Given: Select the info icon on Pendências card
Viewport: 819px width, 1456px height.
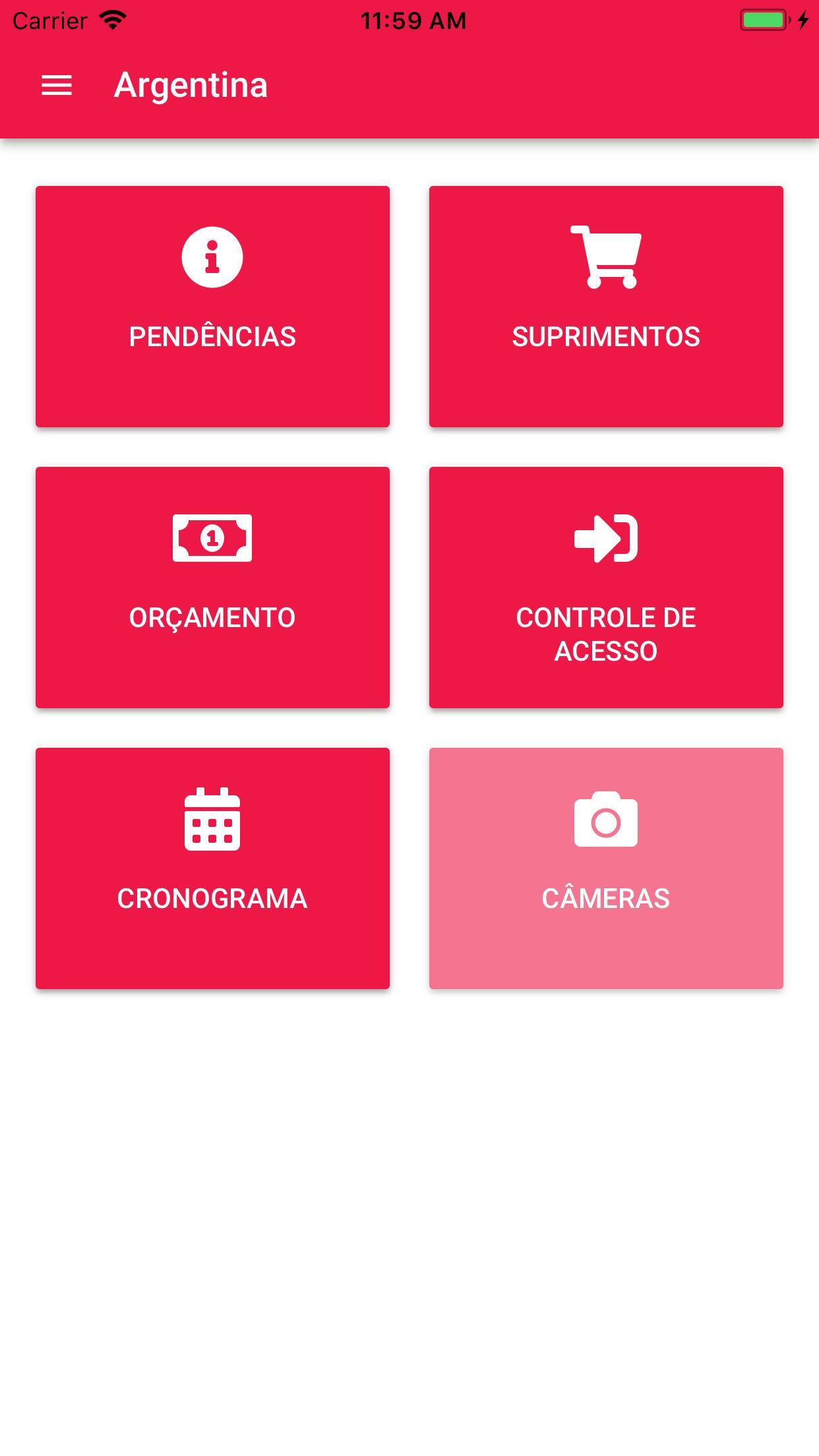Looking at the screenshot, I should pyautogui.click(x=211, y=257).
